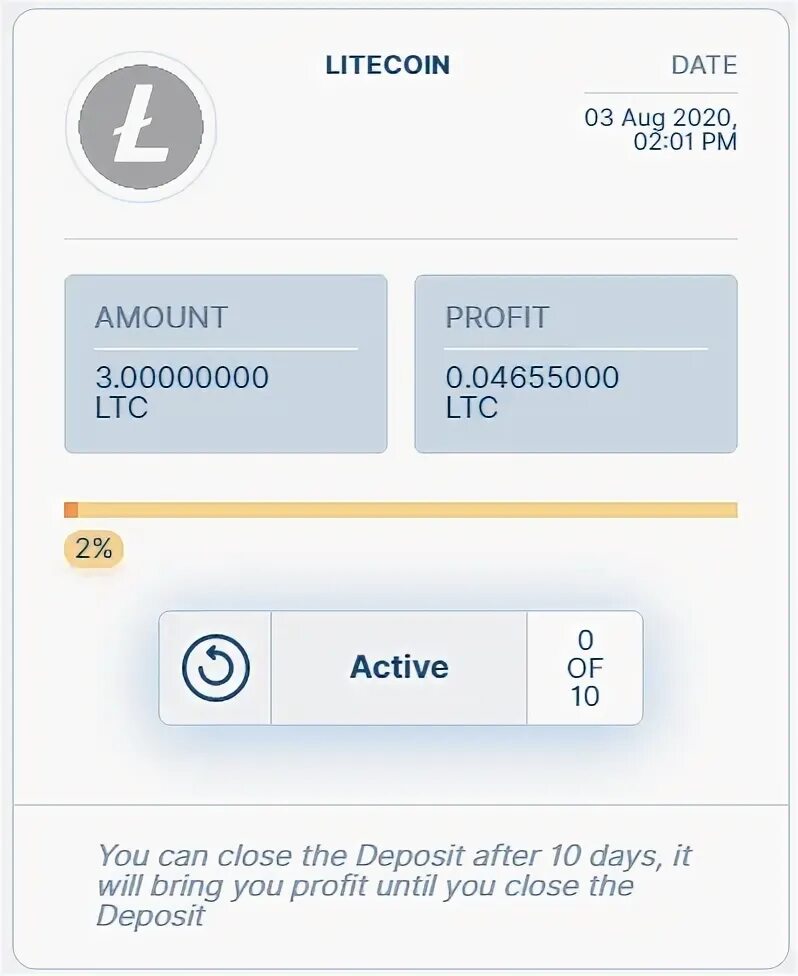The height and width of the screenshot is (976, 798).
Task: Tap the Active deposit status button
Action: [399, 667]
